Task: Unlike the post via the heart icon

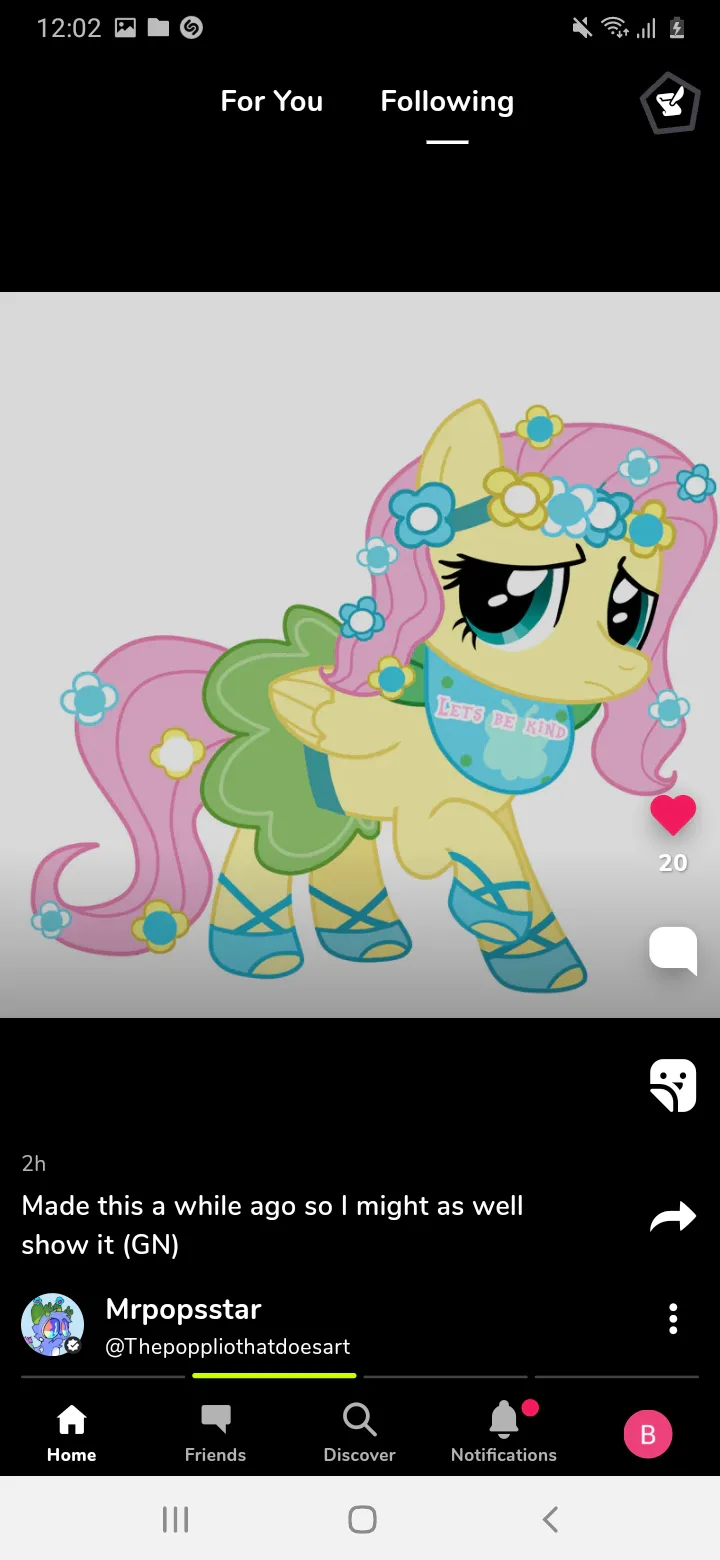Action: [x=673, y=815]
